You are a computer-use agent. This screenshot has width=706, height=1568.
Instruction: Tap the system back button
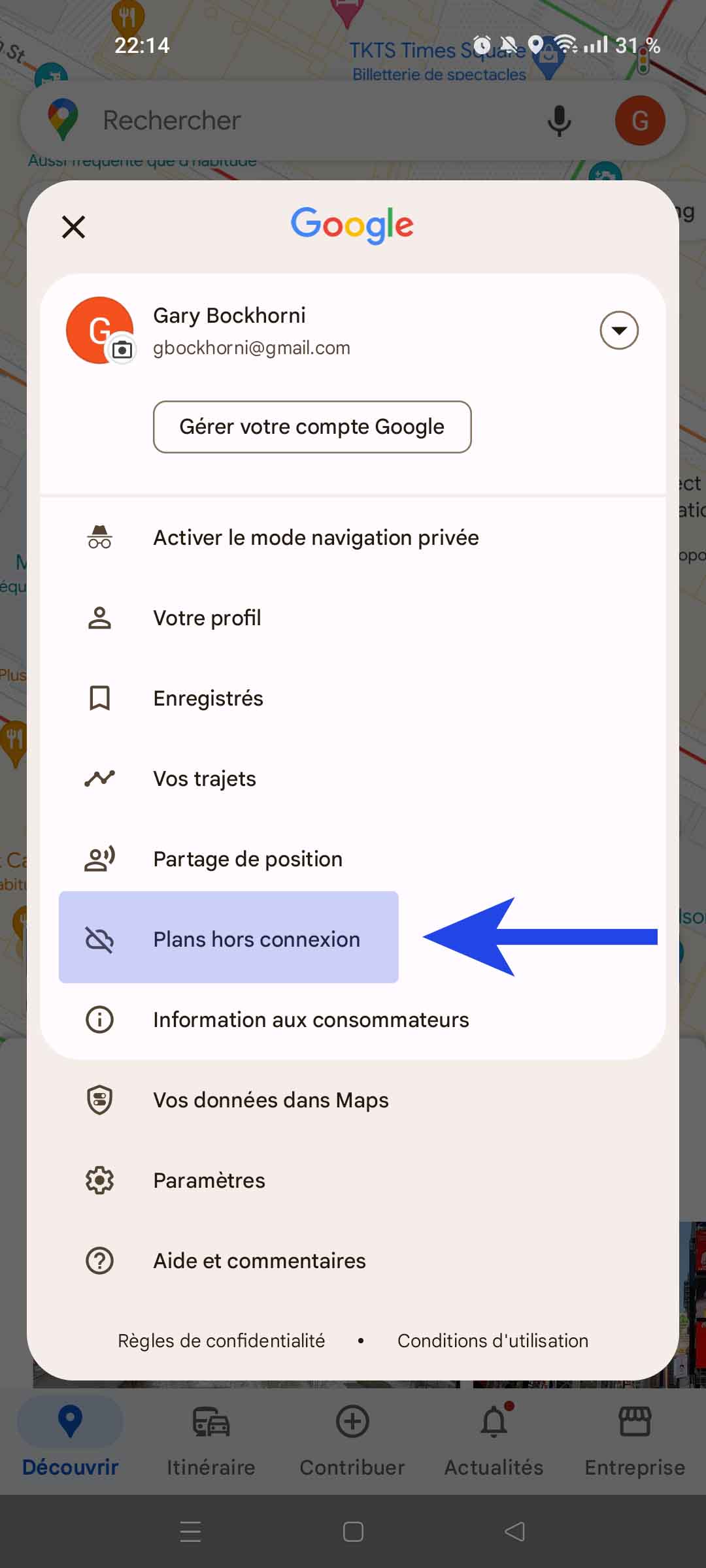click(x=514, y=1531)
